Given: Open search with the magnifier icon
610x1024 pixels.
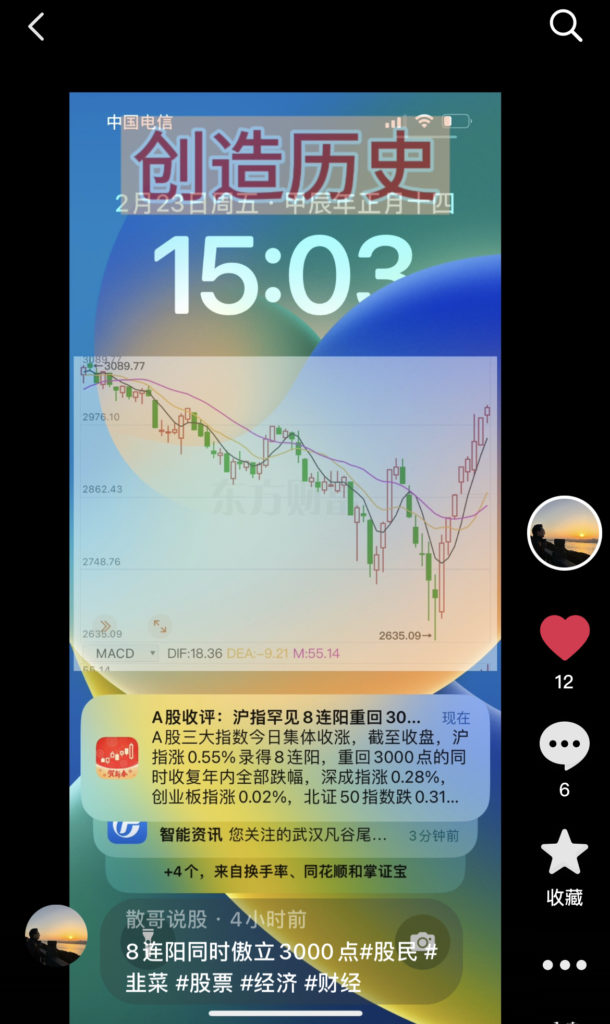Looking at the screenshot, I should click(566, 27).
